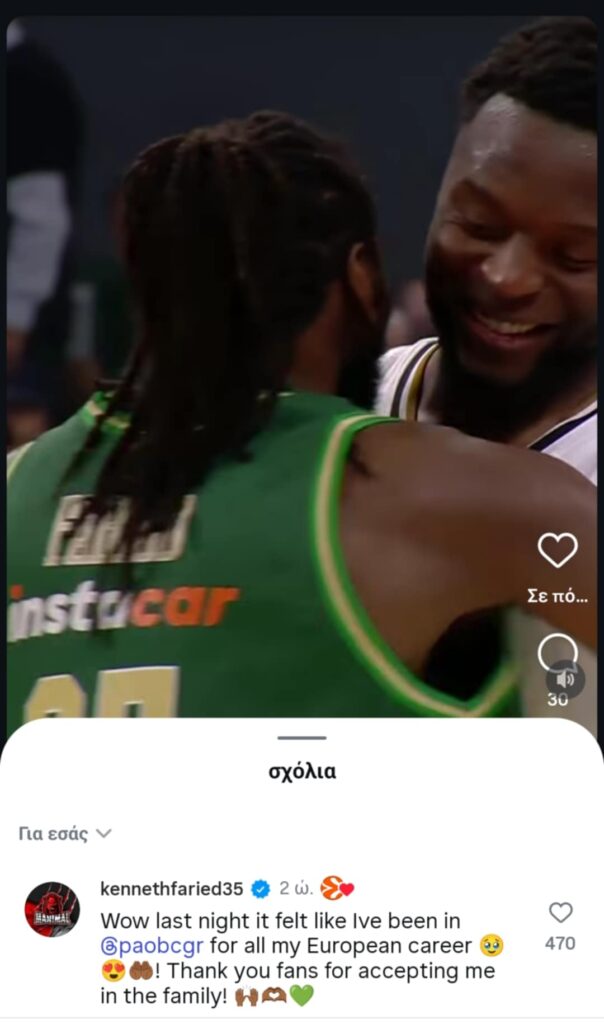Open kennethfaried35's profile picture
This screenshot has width=604, height=1024.
[x=52, y=909]
